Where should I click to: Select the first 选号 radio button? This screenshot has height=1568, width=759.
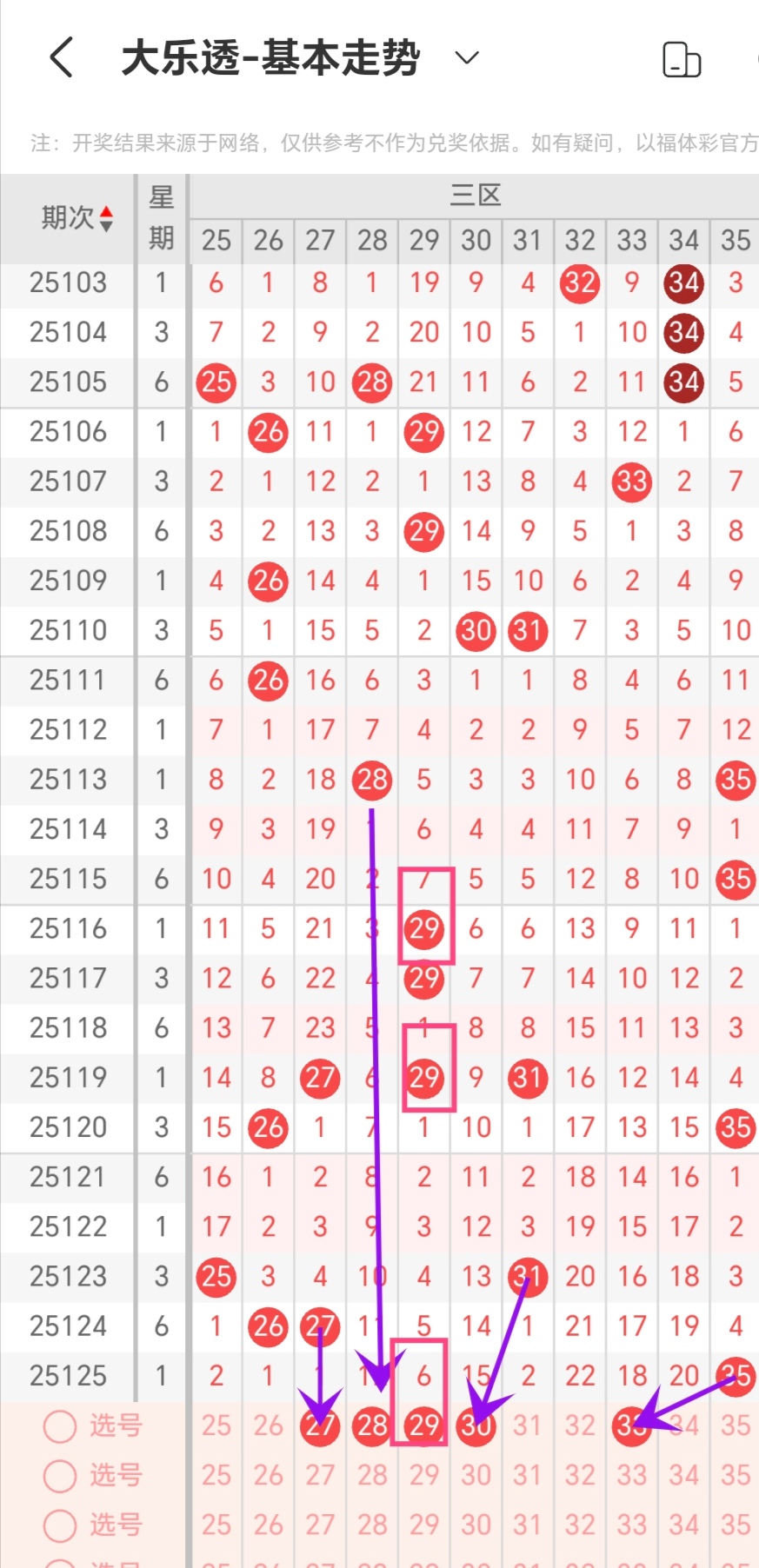pyautogui.click(x=60, y=1425)
